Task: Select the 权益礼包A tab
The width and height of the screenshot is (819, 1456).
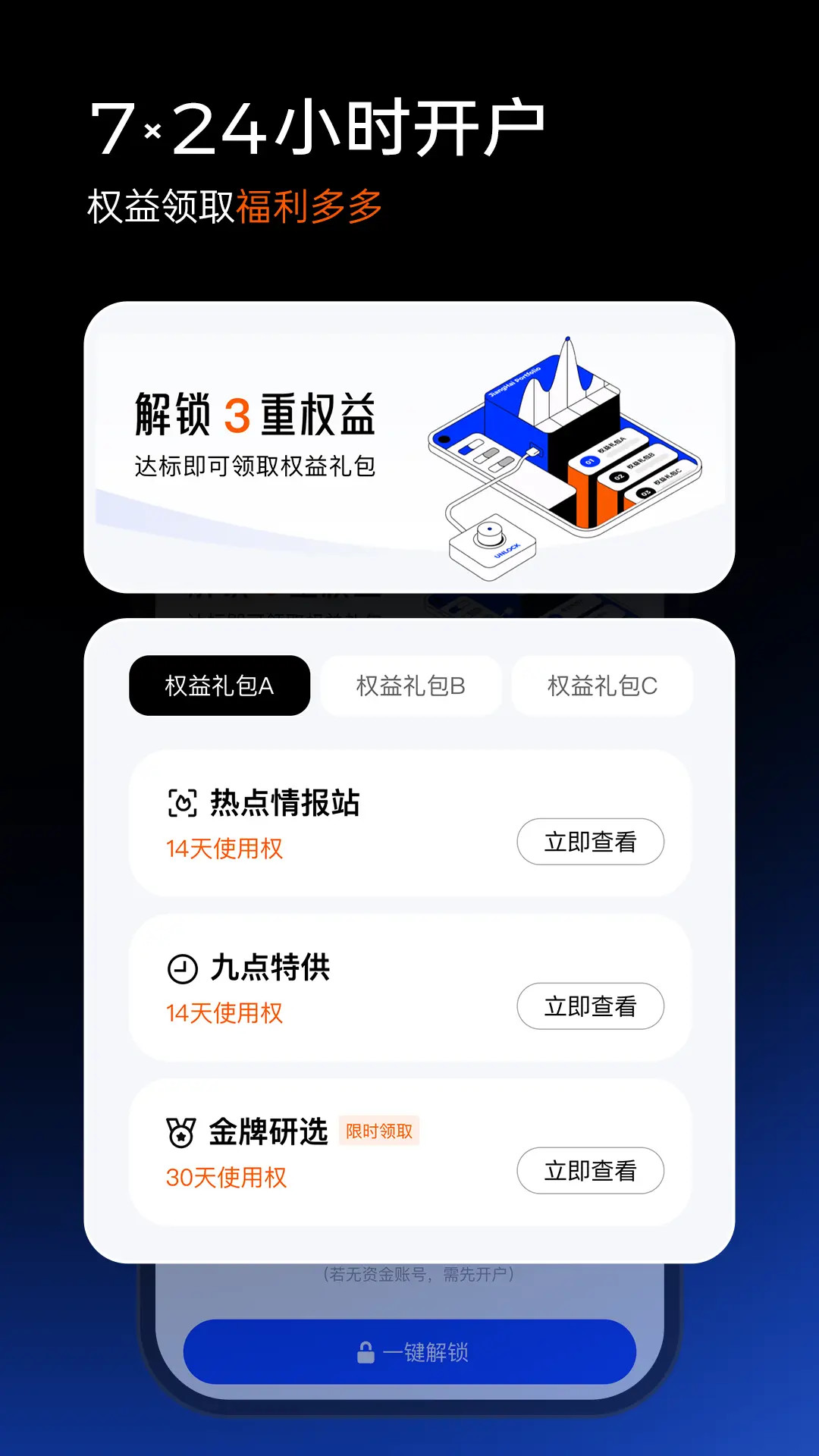Action: [x=219, y=686]
